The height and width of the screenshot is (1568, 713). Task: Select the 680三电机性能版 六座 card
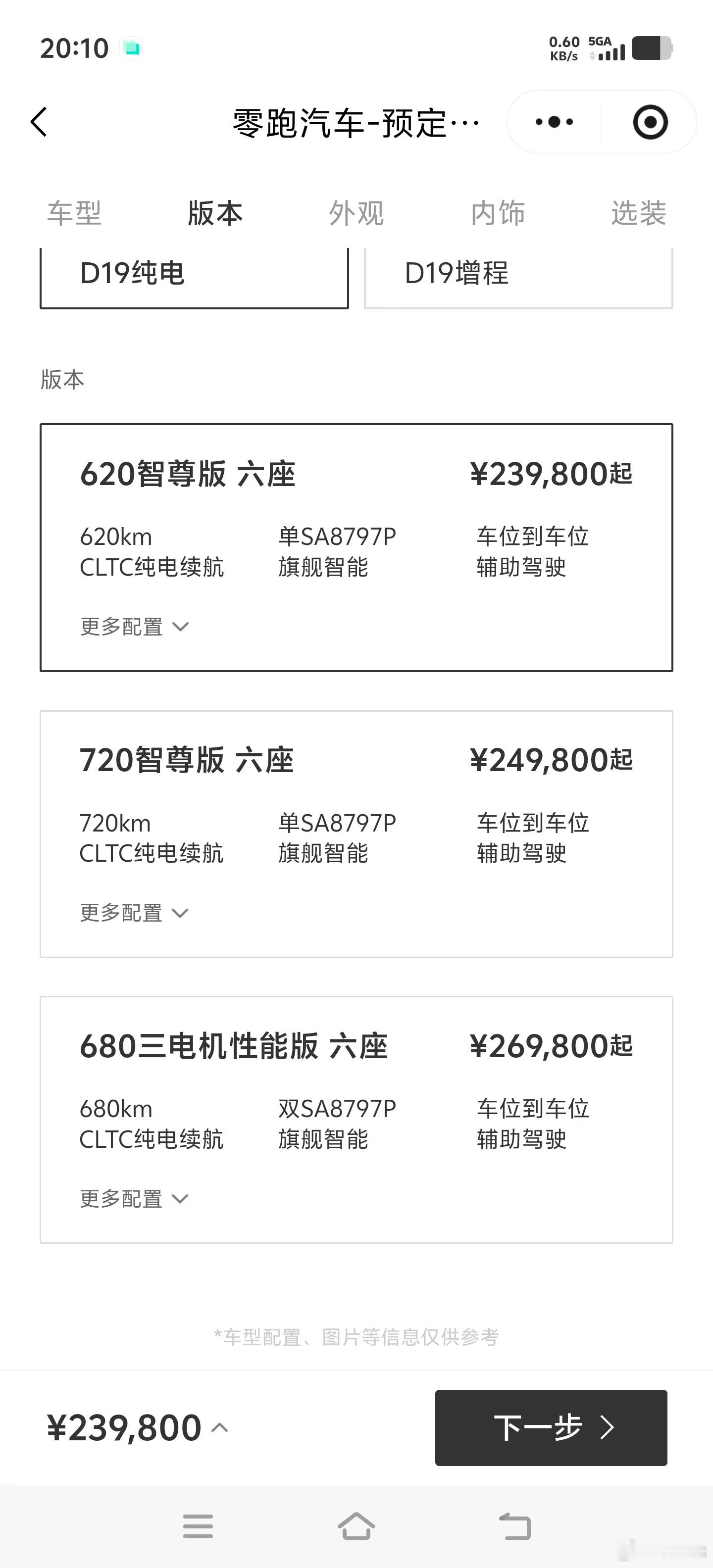[x=356, y=1120]
